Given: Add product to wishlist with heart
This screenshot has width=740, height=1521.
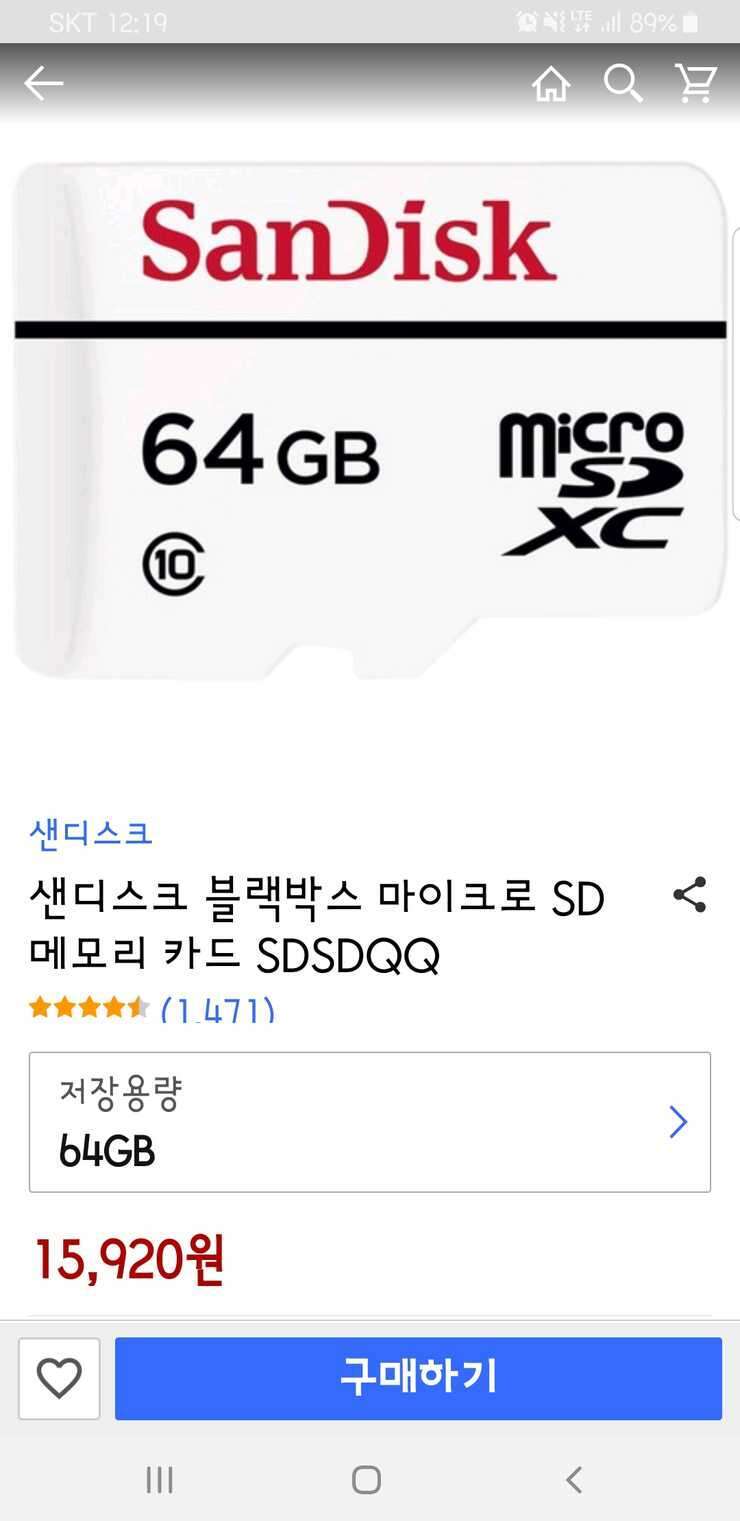Looking at the screenshot, I should 59,1379.
